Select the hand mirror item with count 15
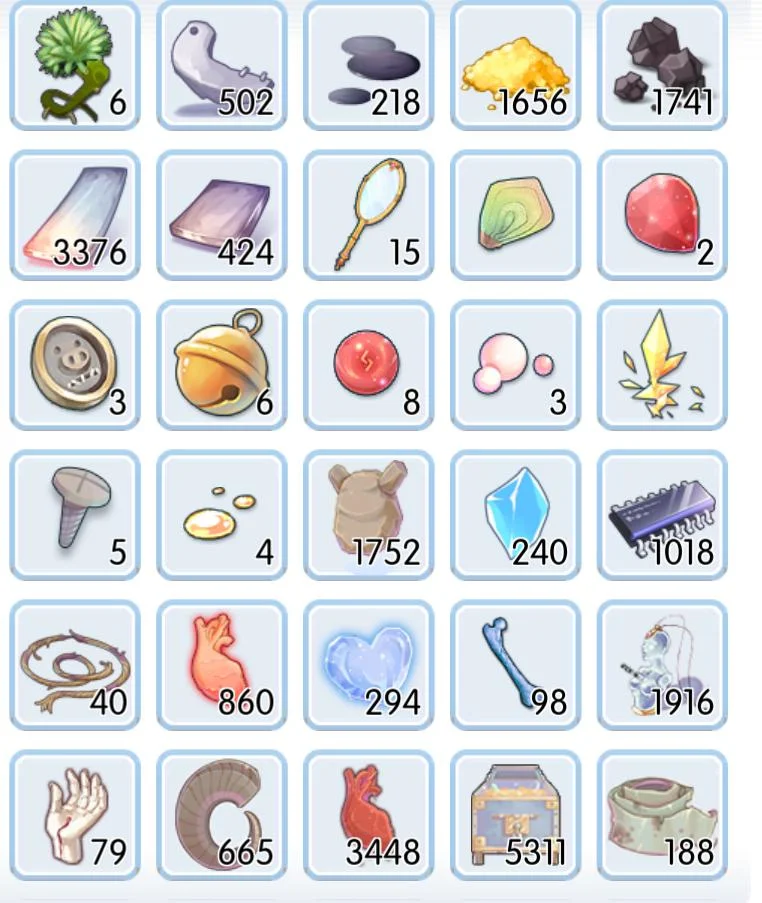Viewport: 762px width, 903px height. click(369, 215)
